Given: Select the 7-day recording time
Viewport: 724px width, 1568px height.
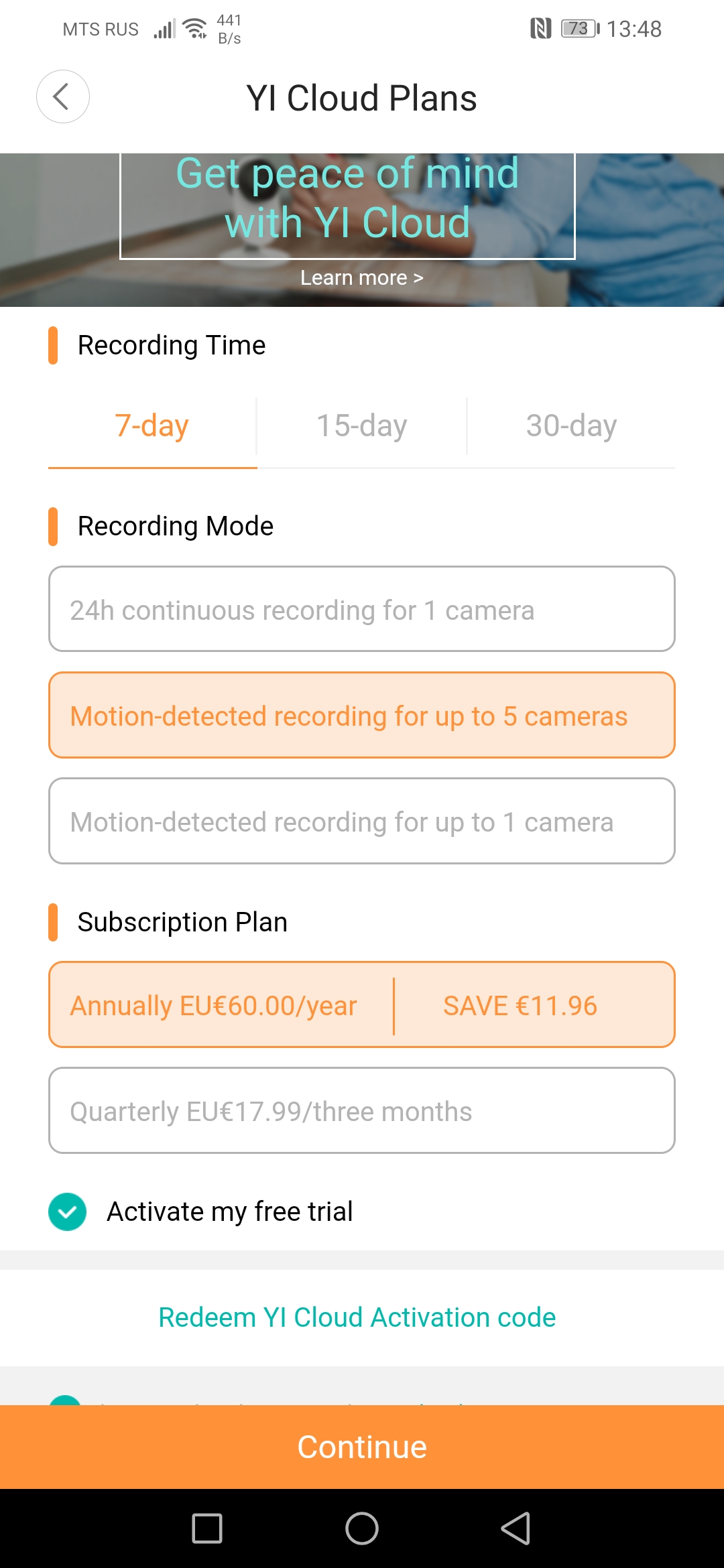Looking at the screenshot, I should click(x=152, y=426).
